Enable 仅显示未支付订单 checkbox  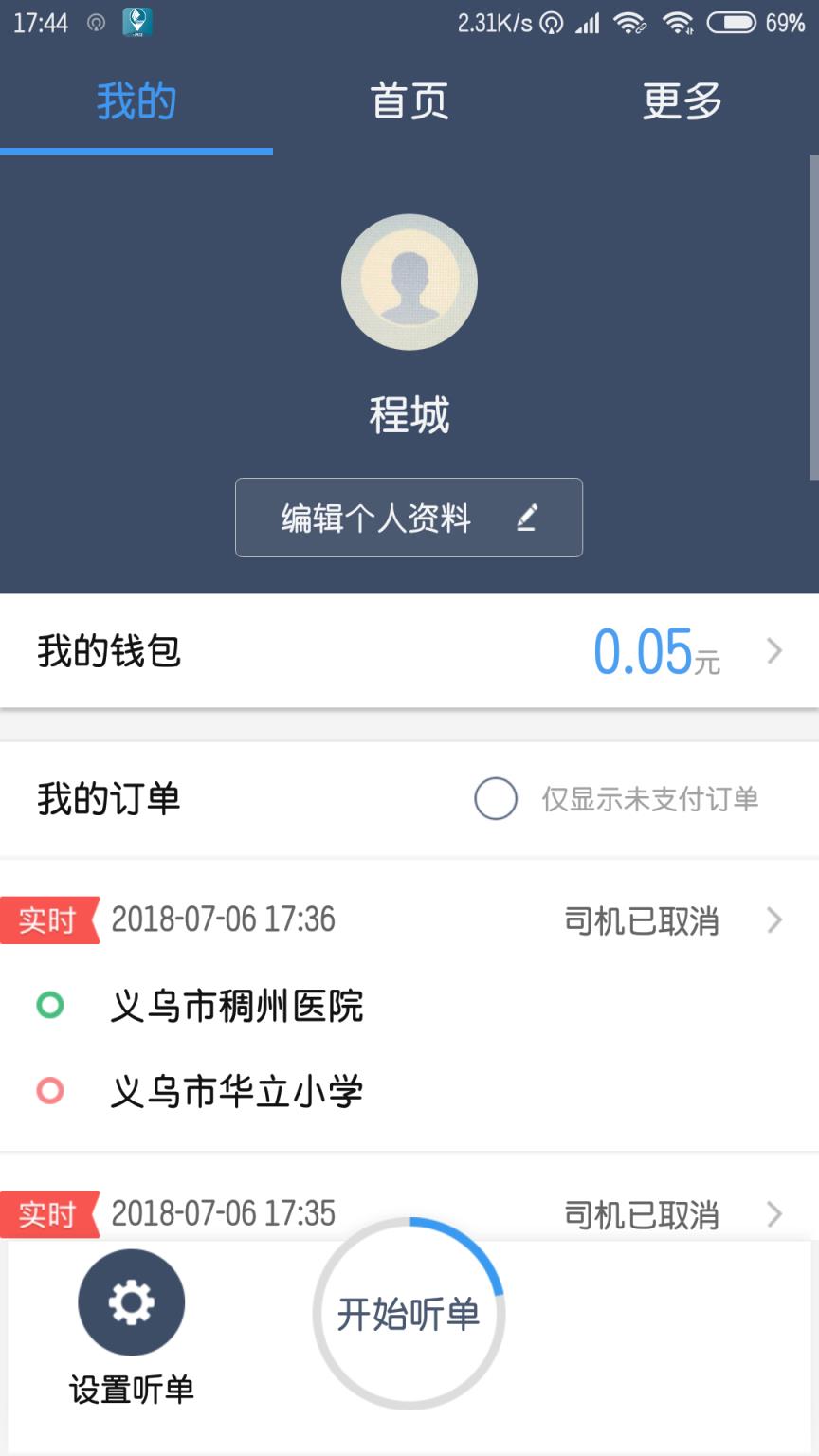tap(496, 799)
